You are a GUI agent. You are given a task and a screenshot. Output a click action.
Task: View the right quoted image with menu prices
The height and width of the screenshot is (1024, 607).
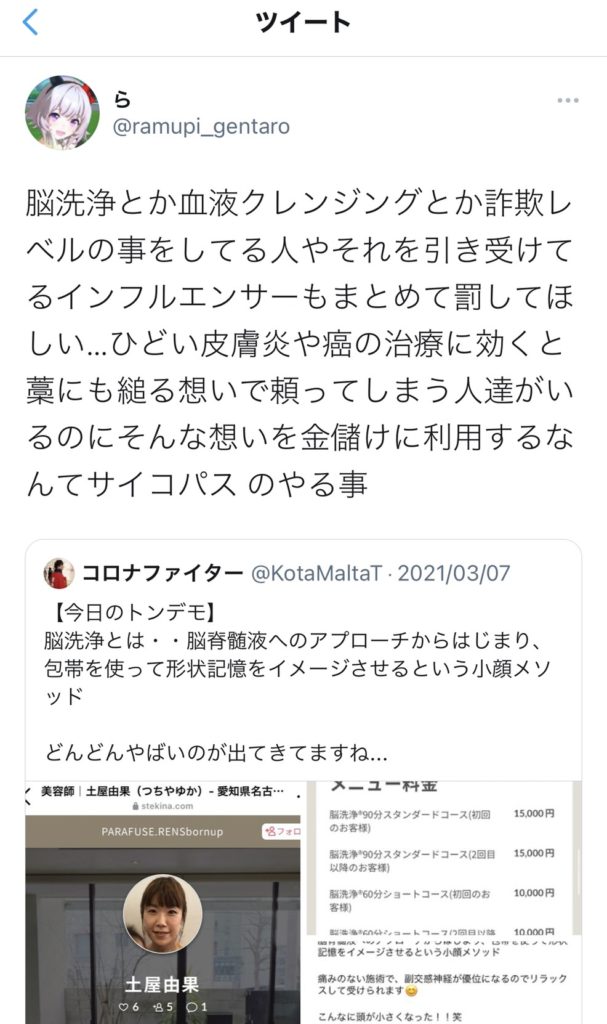[x=443, y=902]
